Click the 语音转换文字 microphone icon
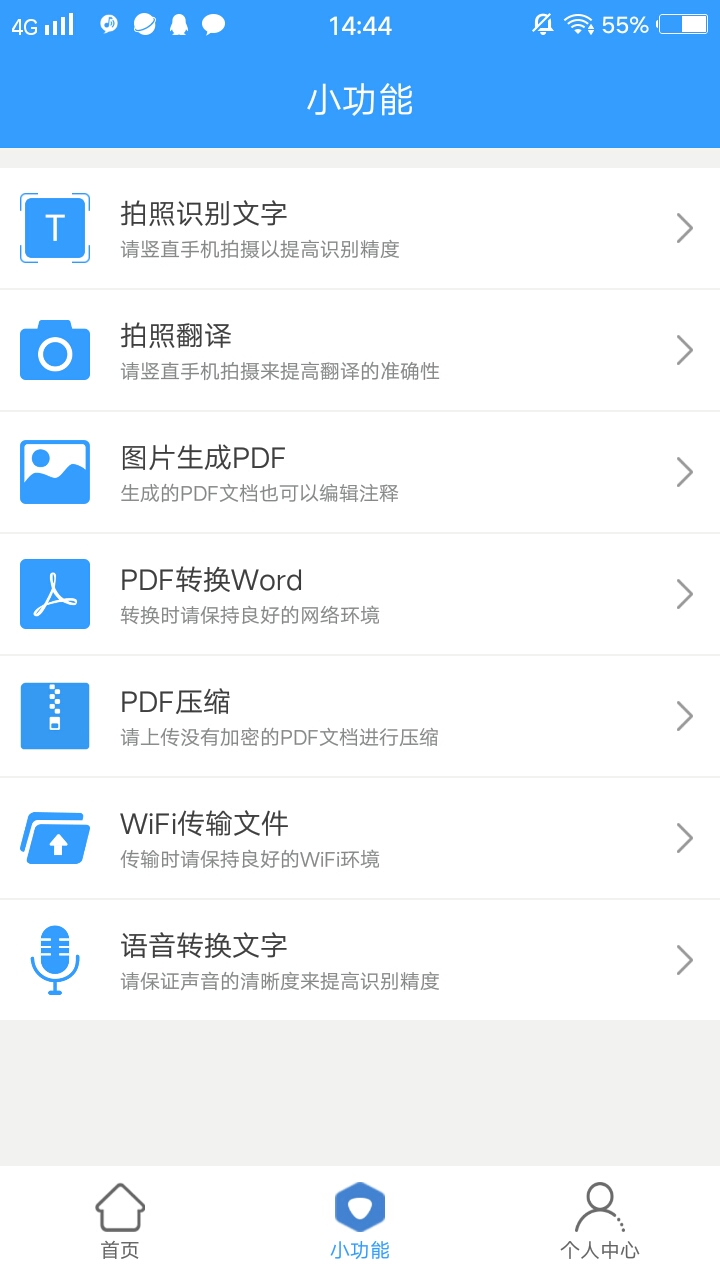720x1280 pixels. tap(55, 960)
